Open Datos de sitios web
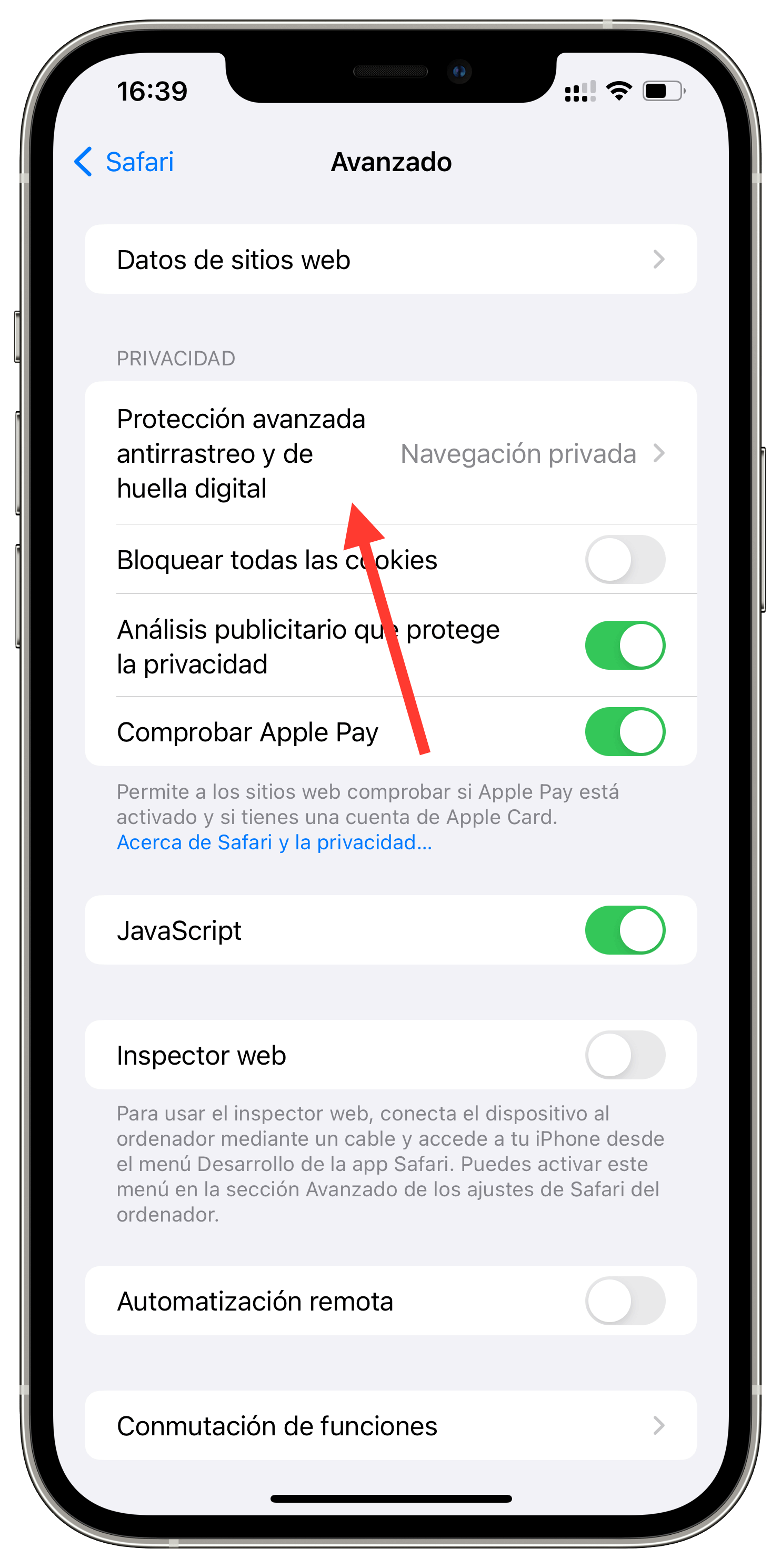Image resolution: width=781 pixels, height=1568 pixels. click(390, 260)
